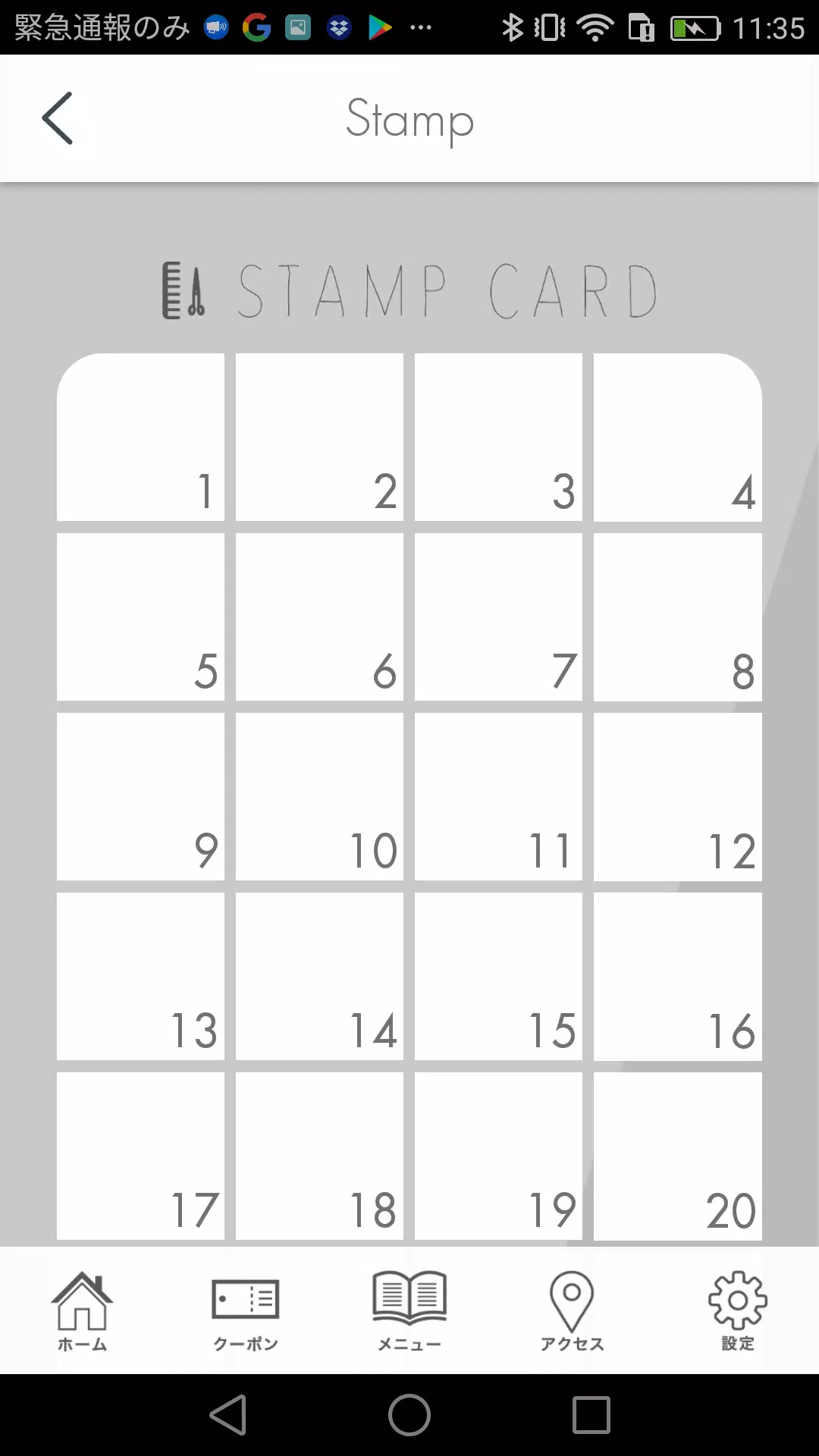This screenshot has height=1456, width=819.
Task: Tap the system home button
Action: [x=409, y=1415]
